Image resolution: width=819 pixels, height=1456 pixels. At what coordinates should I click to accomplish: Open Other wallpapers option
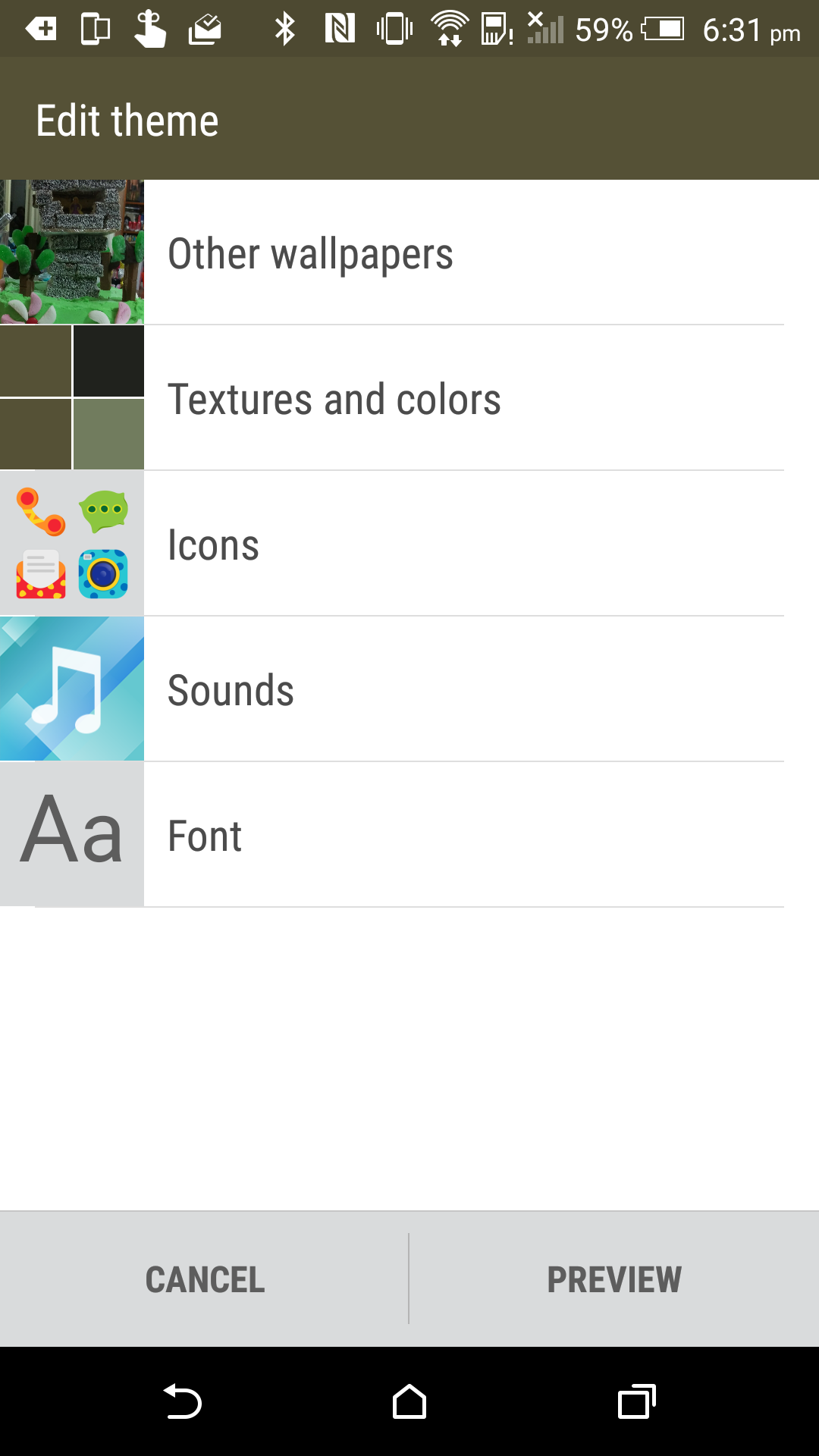409,253
